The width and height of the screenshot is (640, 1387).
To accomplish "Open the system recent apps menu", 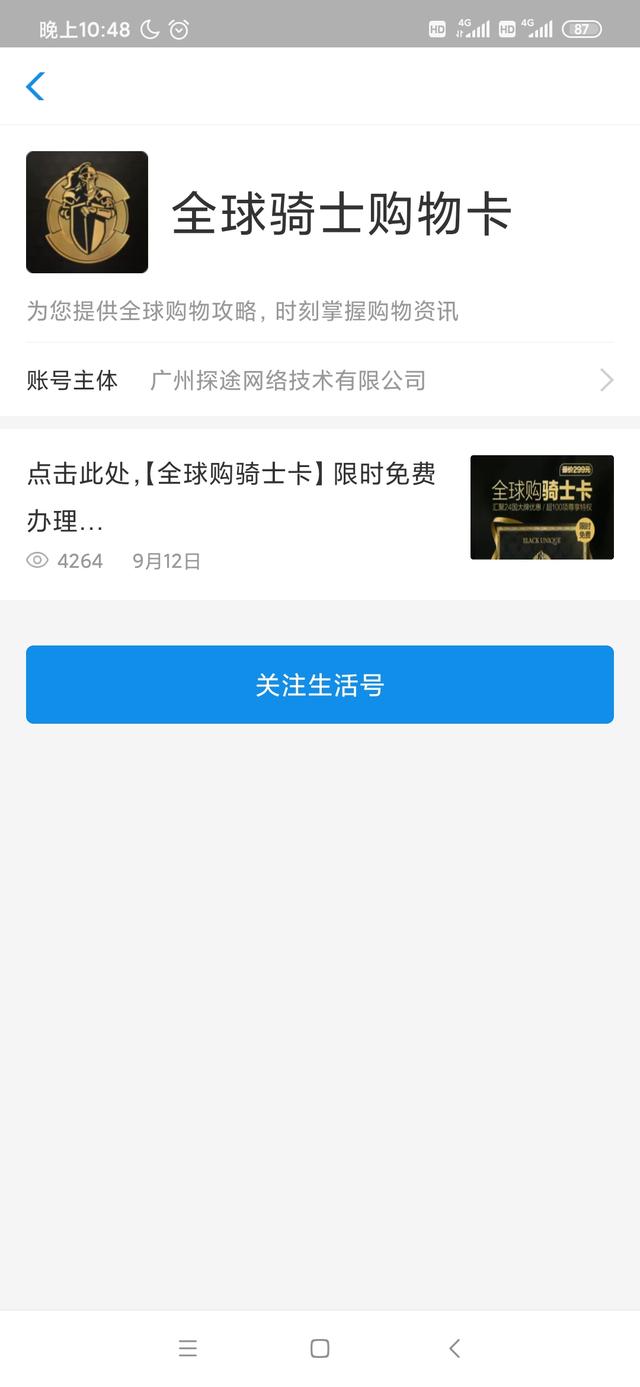I will 188,1348.
